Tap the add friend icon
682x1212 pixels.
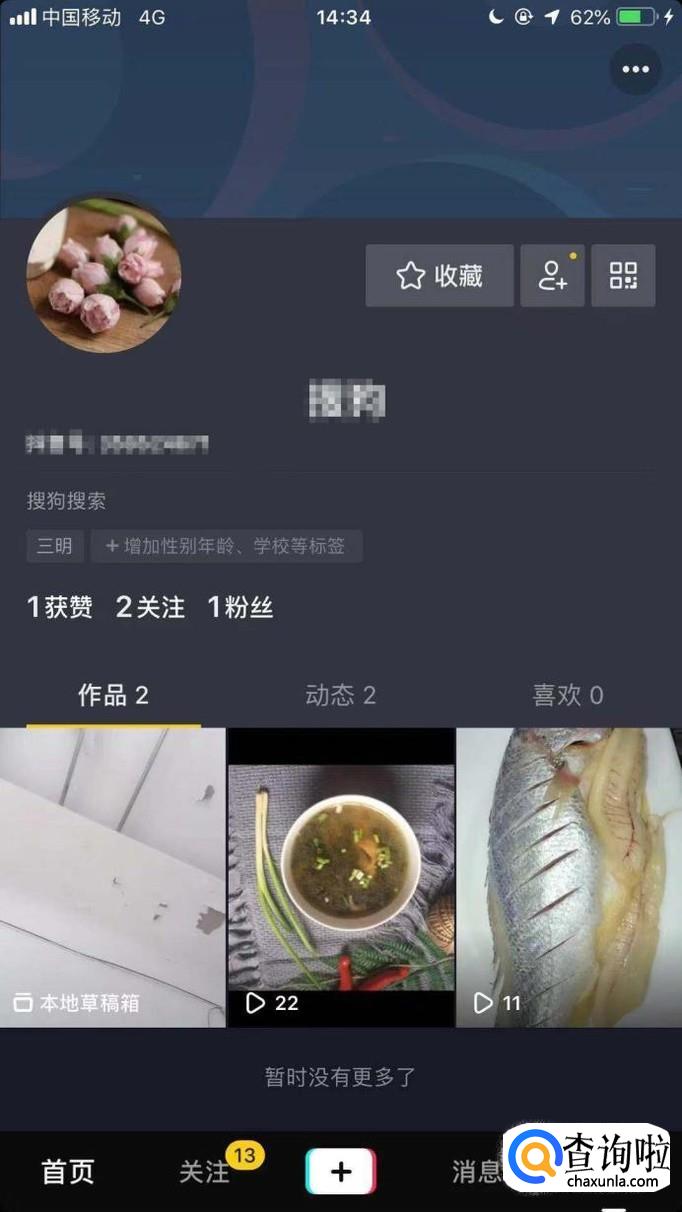(x=552, y=276)
